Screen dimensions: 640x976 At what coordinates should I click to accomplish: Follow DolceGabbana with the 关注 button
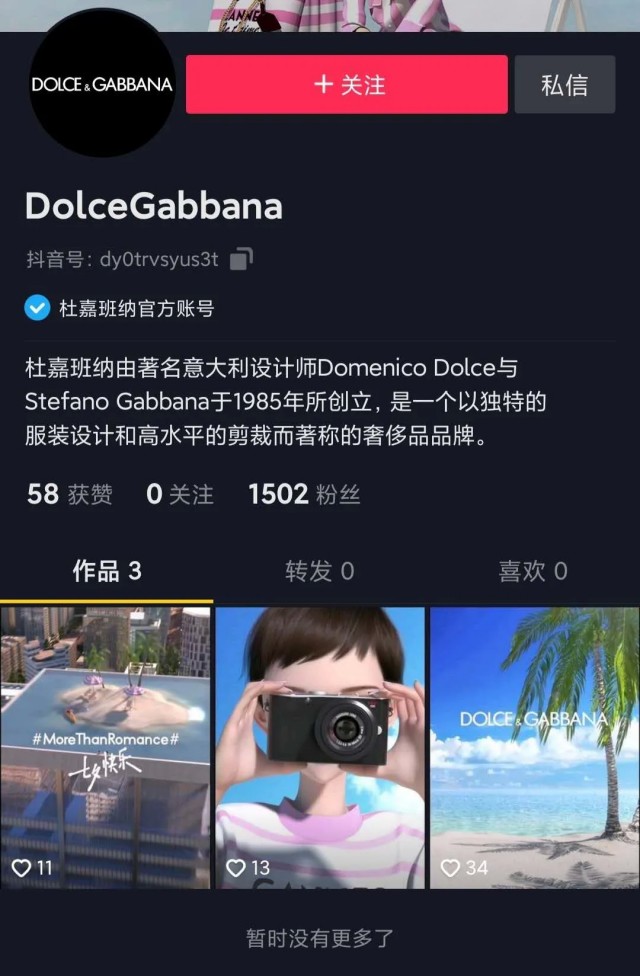346,85
